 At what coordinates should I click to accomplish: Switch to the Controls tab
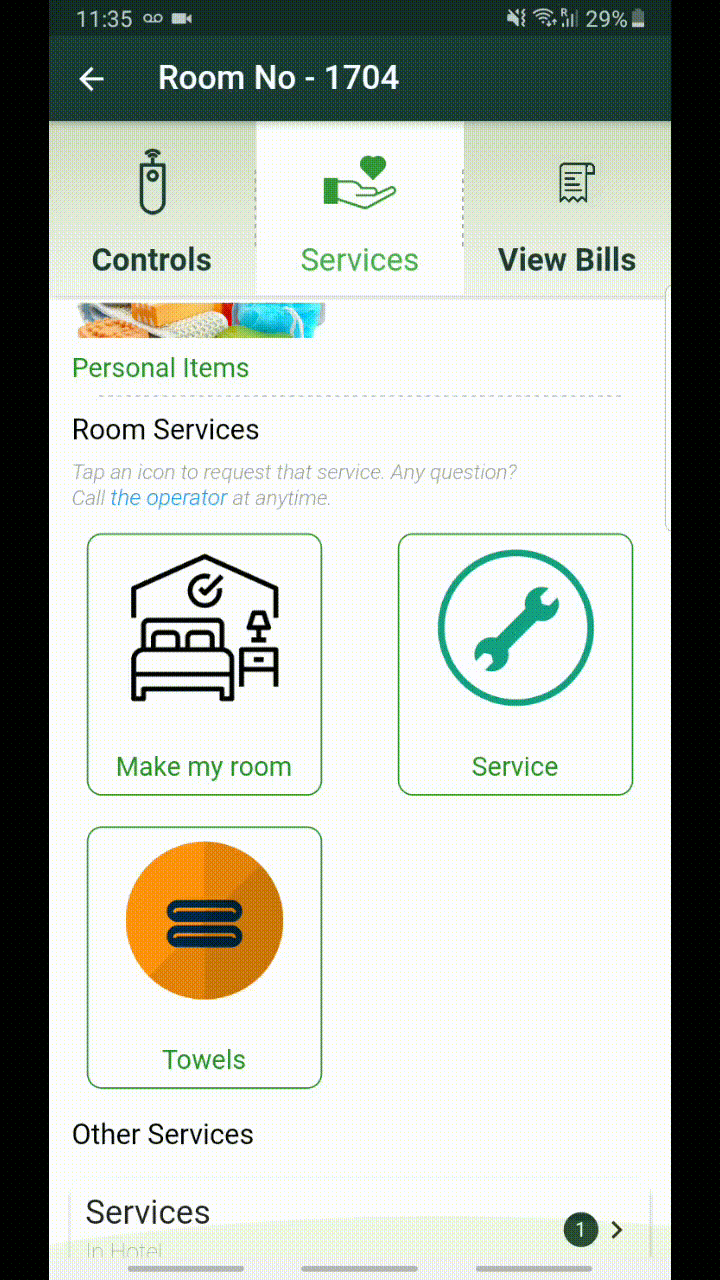(152, 210)
